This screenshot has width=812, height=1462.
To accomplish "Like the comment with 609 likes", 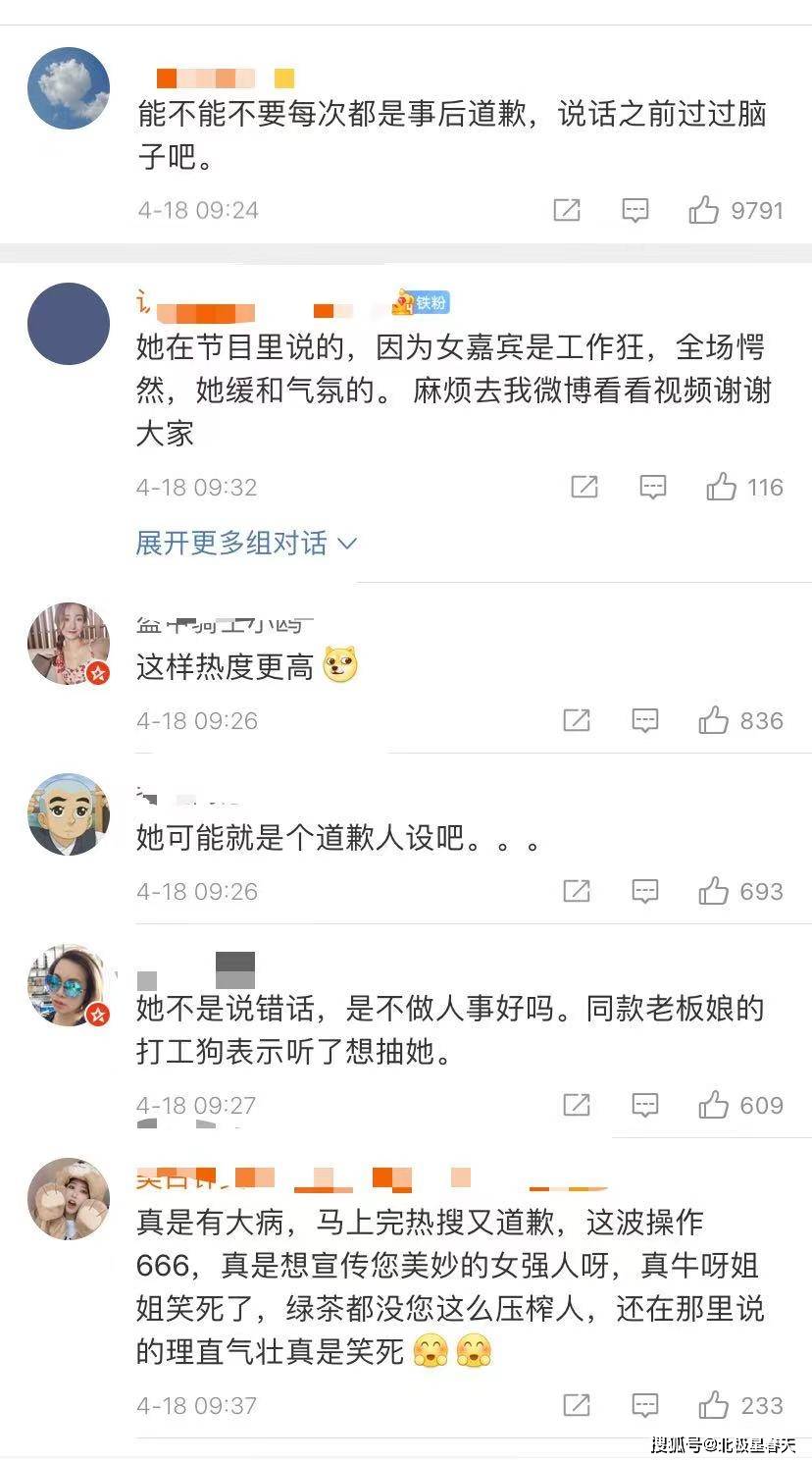I will coord(714,1105).
